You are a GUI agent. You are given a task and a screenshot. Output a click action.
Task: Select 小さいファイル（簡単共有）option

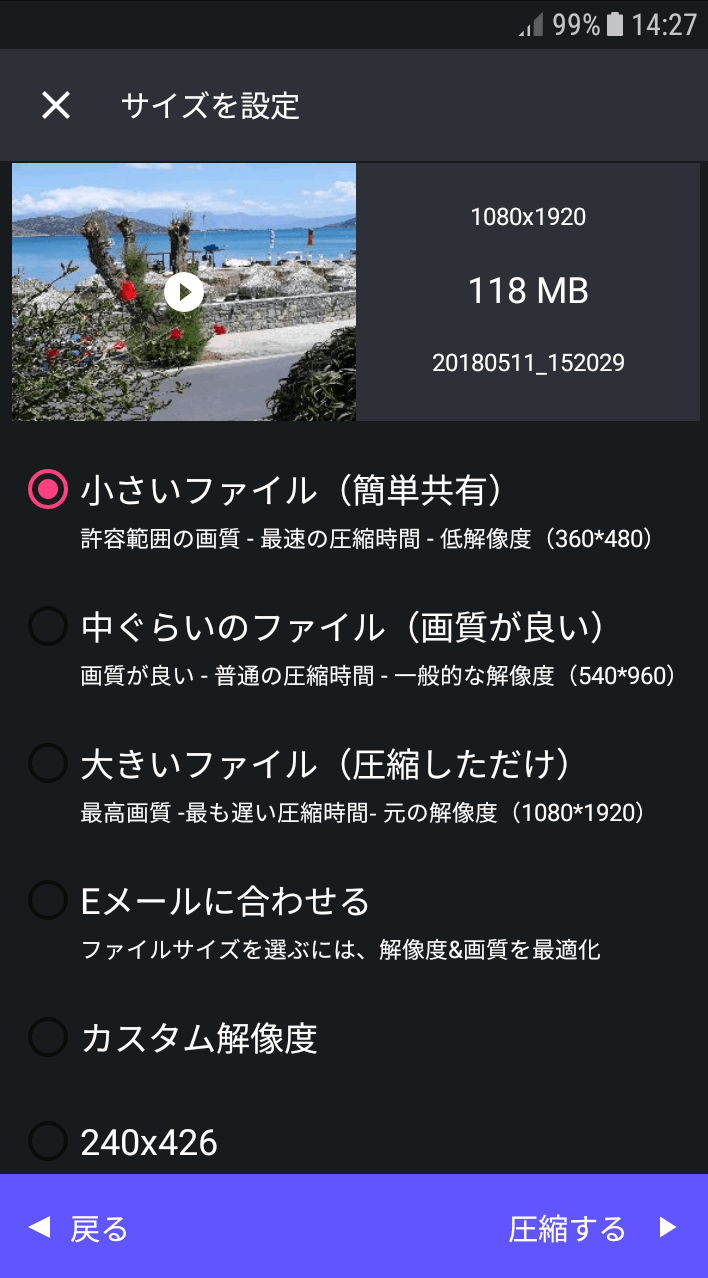coord(47,490)
